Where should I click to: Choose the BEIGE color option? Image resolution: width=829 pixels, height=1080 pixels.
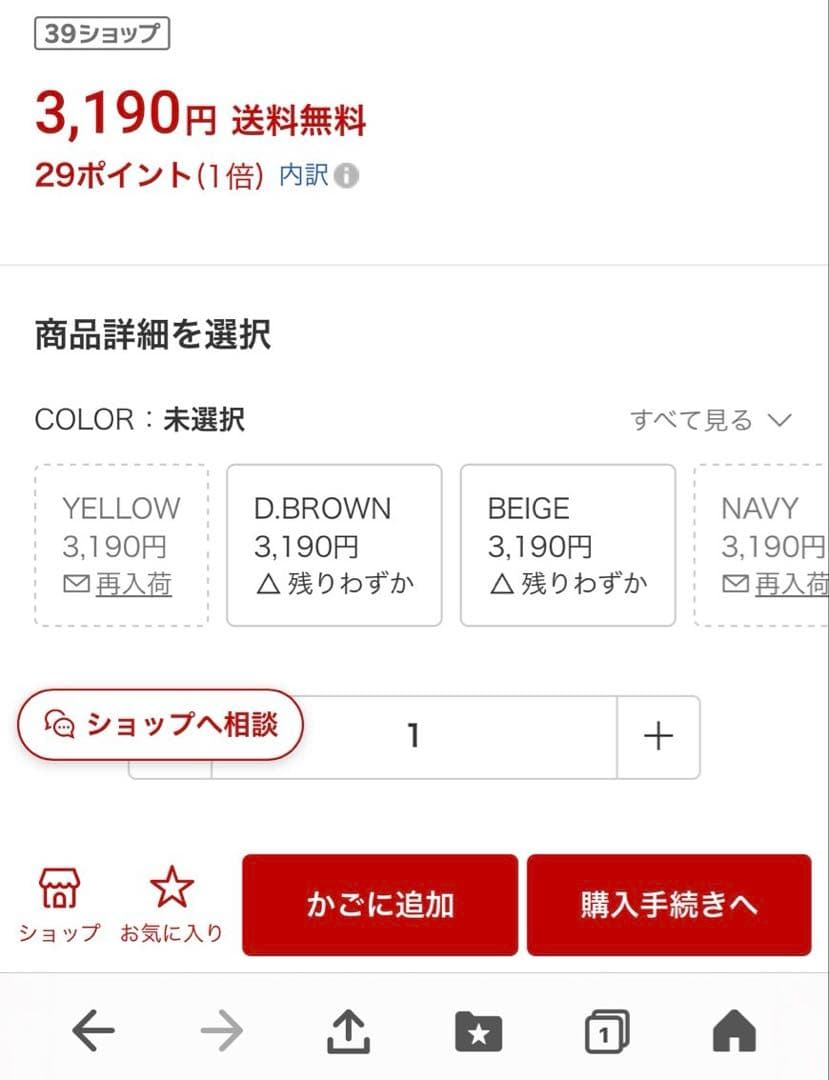click(x=567, y=546)
